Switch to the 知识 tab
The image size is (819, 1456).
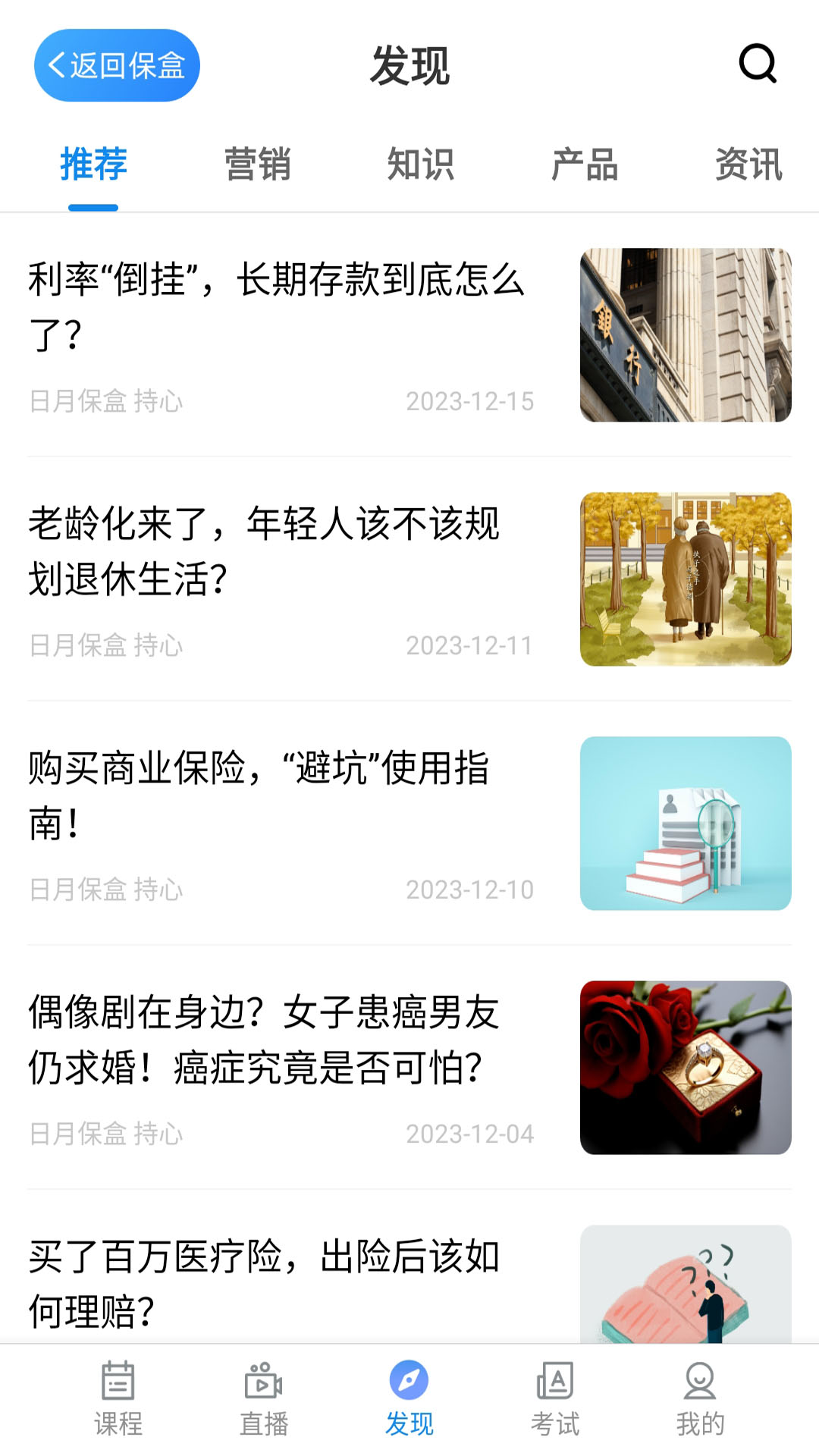click(x=421, y=165)
